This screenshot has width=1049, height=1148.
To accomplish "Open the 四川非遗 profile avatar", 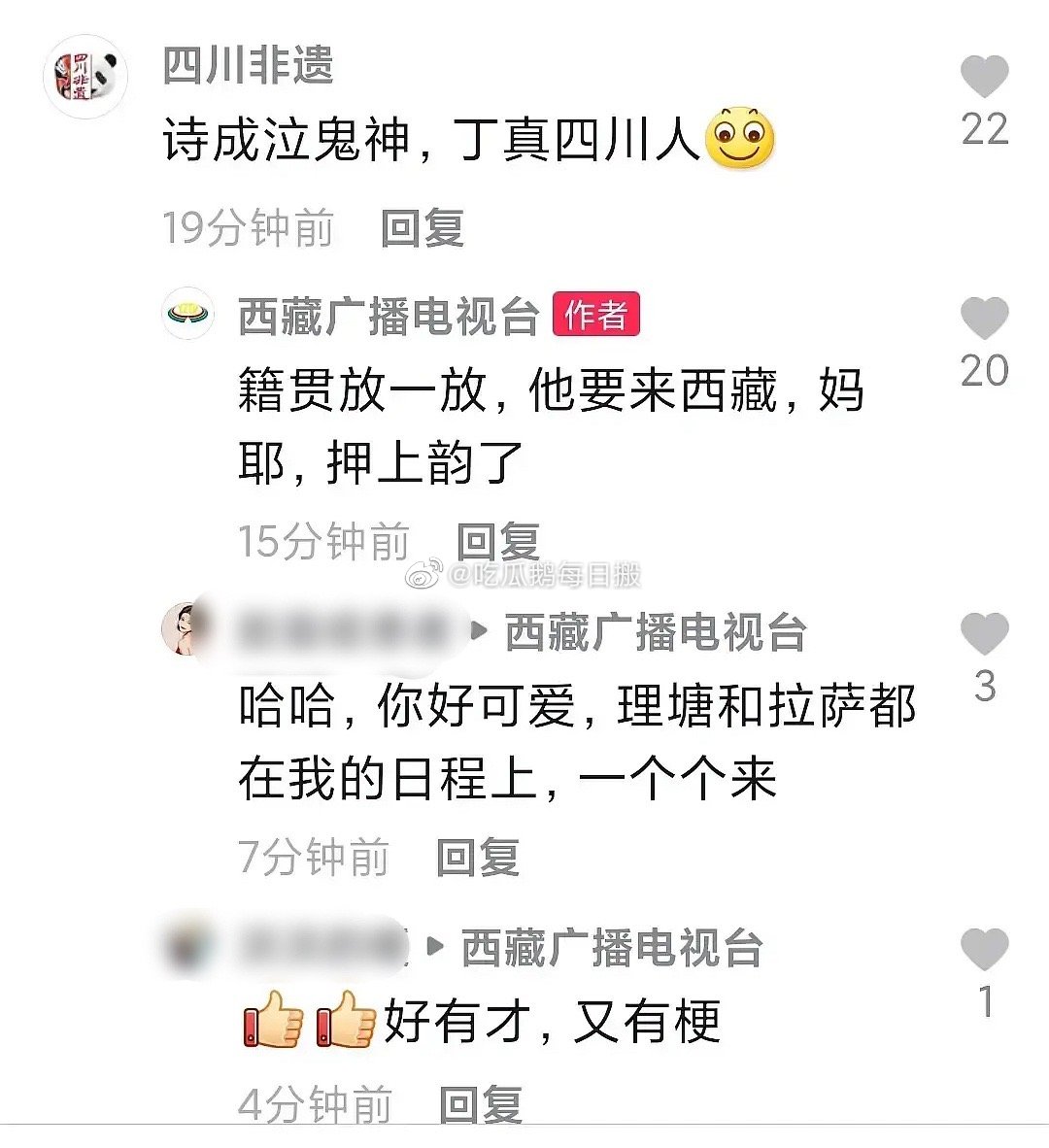I will pyautogui.click(x=86, y=77).
